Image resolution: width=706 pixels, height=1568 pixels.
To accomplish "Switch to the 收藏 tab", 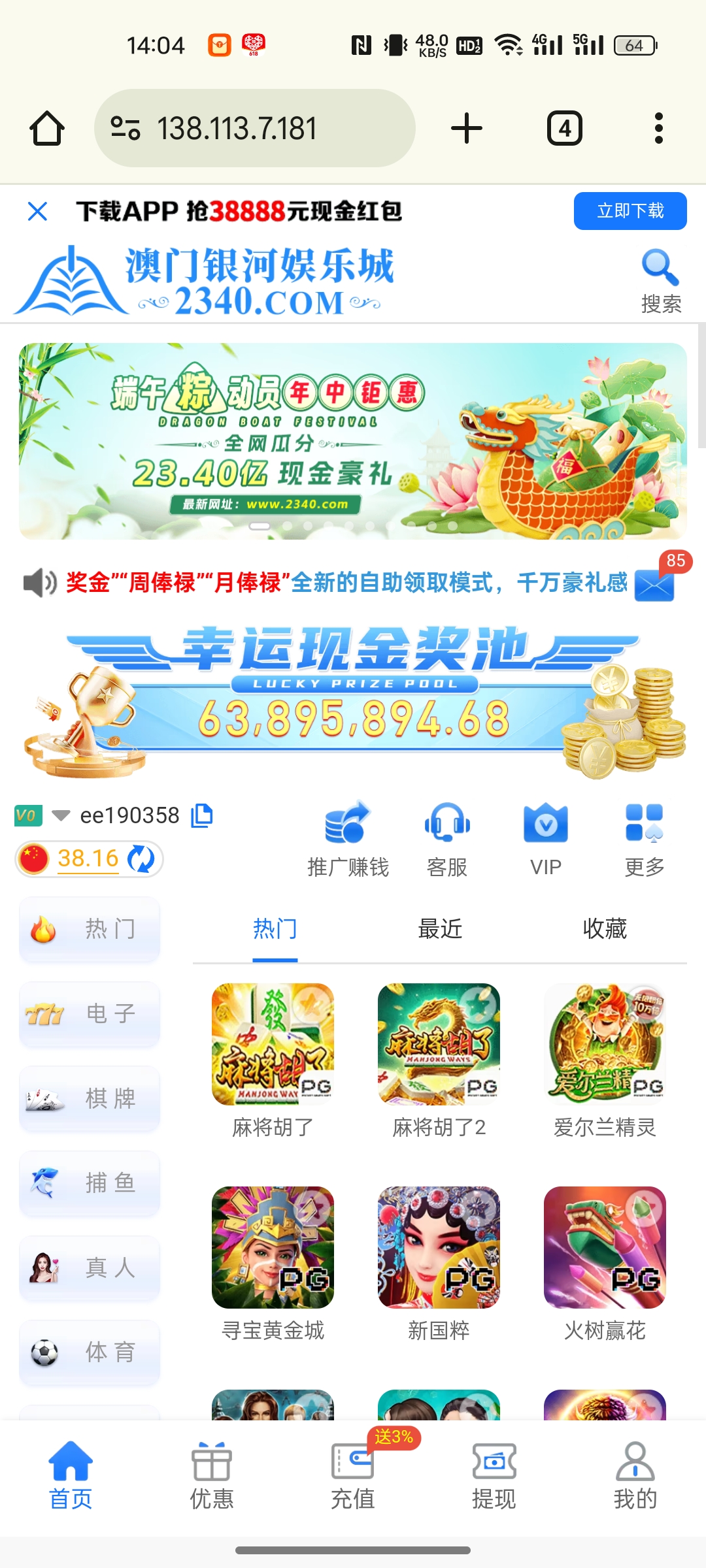I will click(x=605, y=928).
